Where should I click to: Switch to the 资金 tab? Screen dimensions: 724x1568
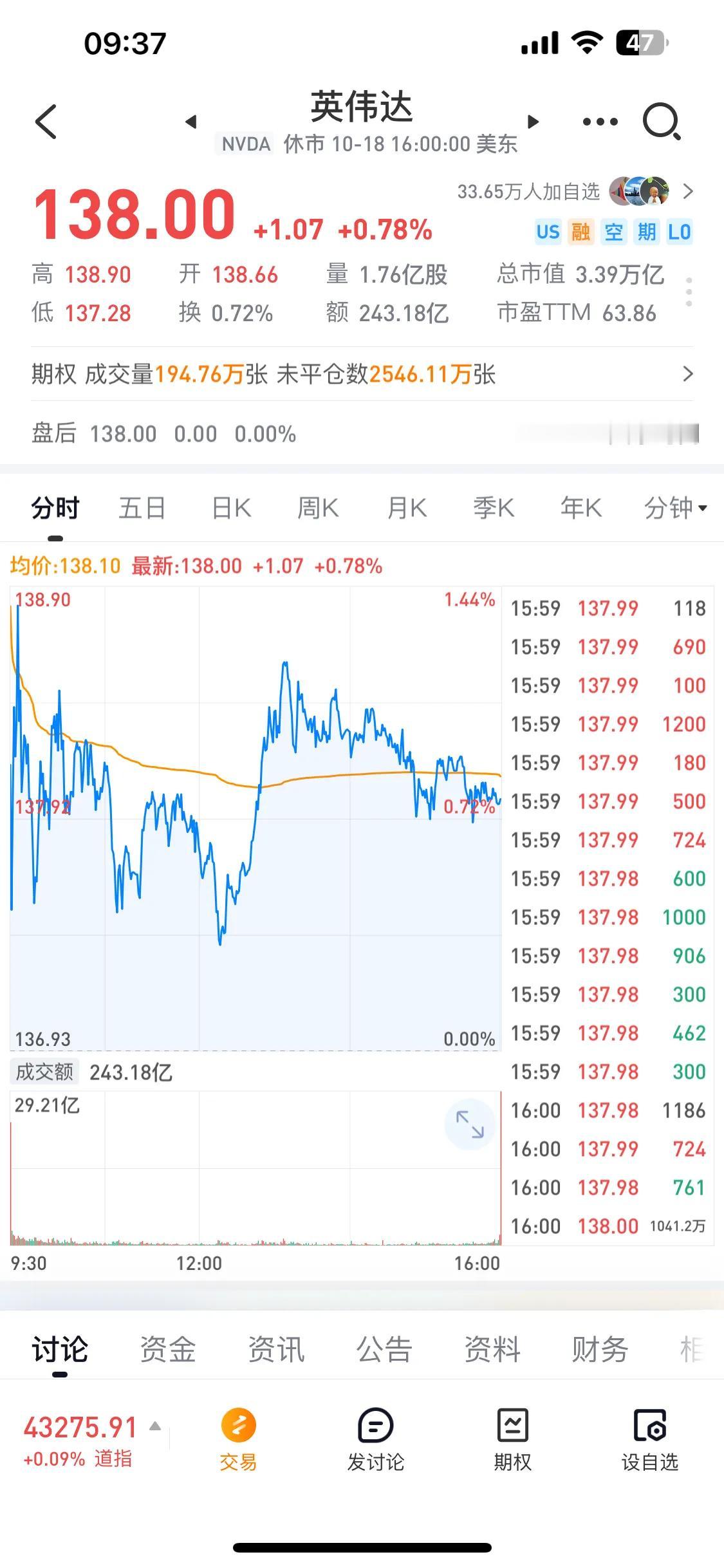(x=168, y=1349)
